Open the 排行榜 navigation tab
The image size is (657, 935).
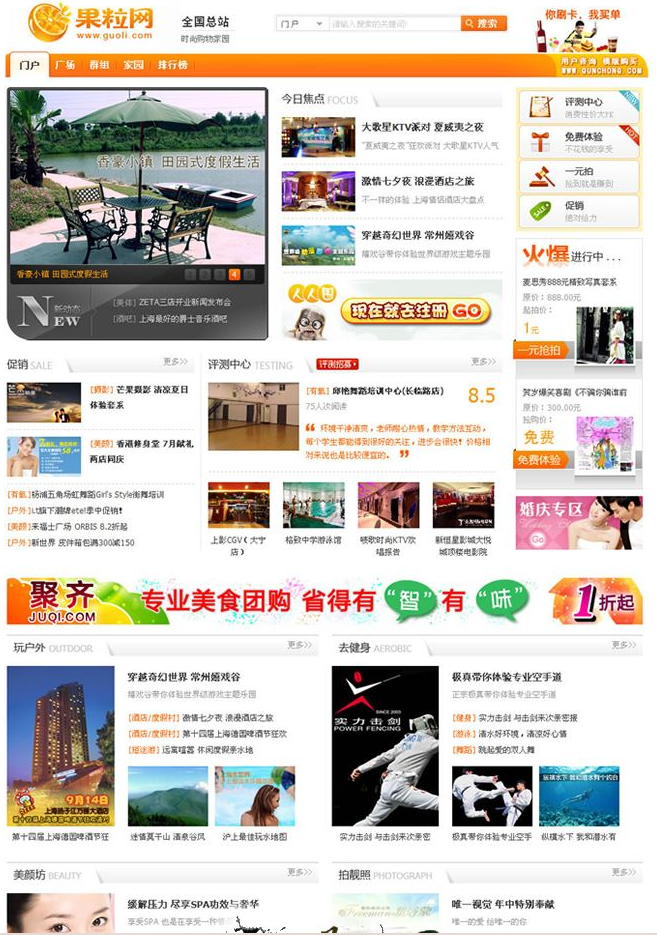(x=172, y=65)
